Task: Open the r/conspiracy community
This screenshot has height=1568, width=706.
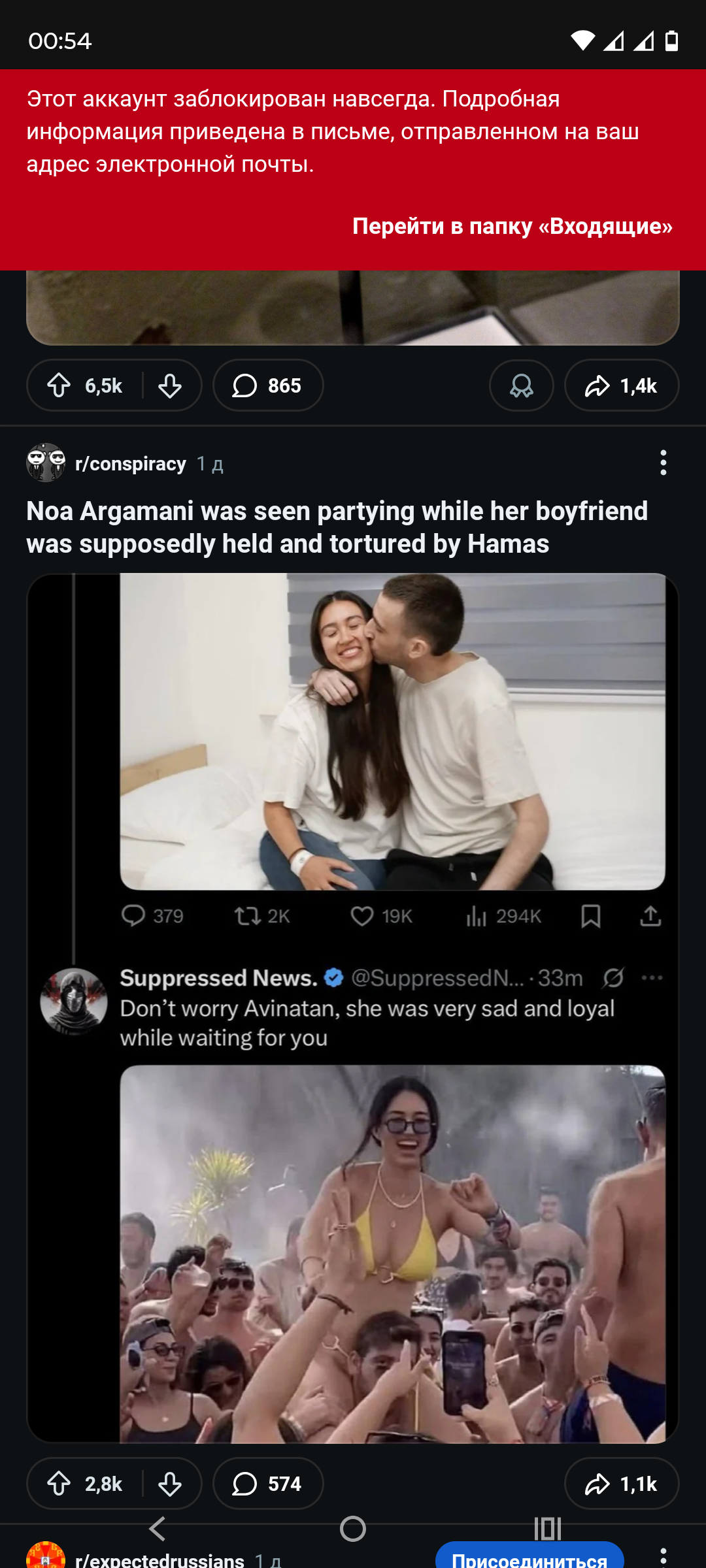Action: tap(130, 464)
